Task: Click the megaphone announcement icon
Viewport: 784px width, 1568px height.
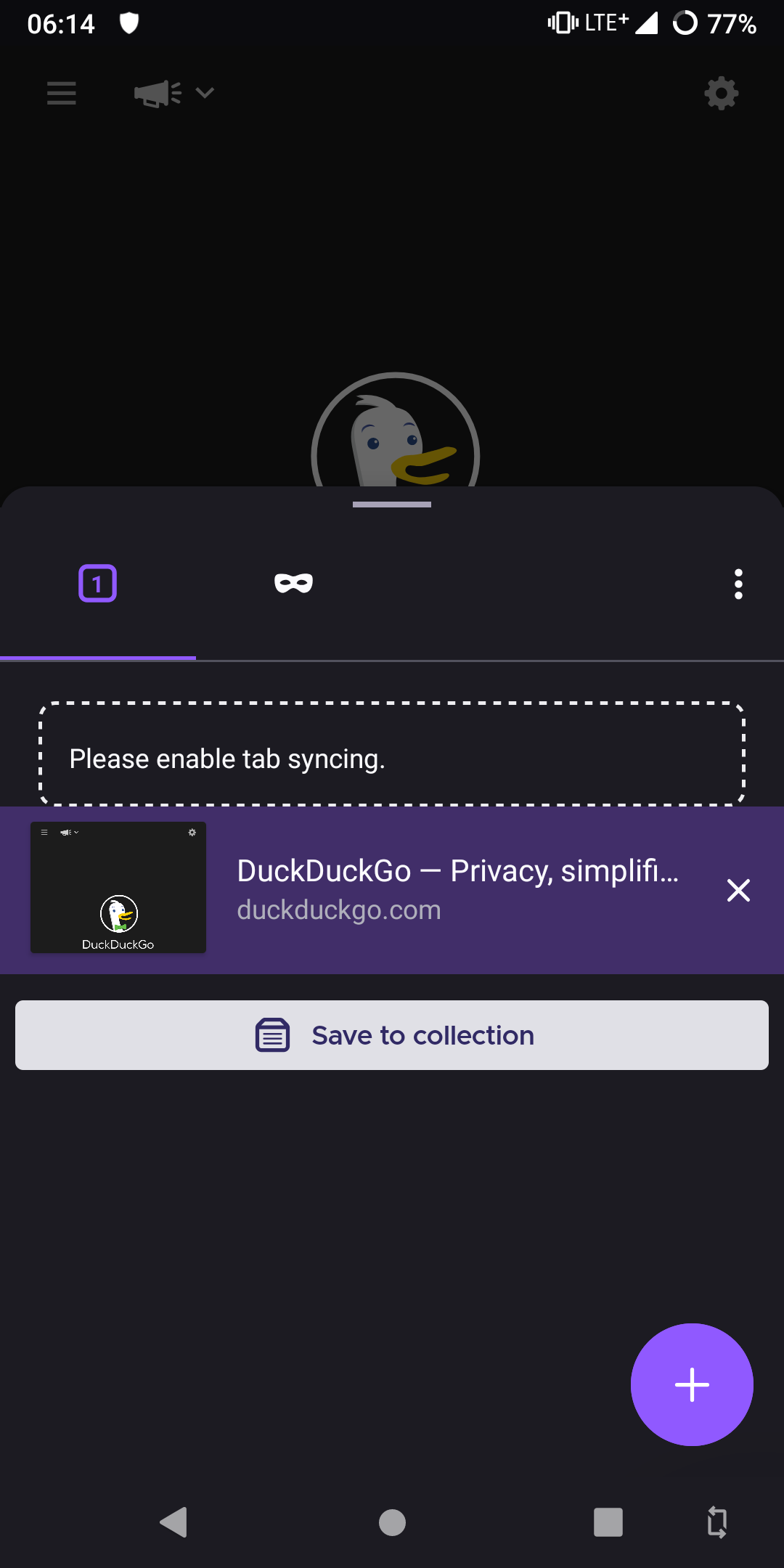Action: coord(155,92)
